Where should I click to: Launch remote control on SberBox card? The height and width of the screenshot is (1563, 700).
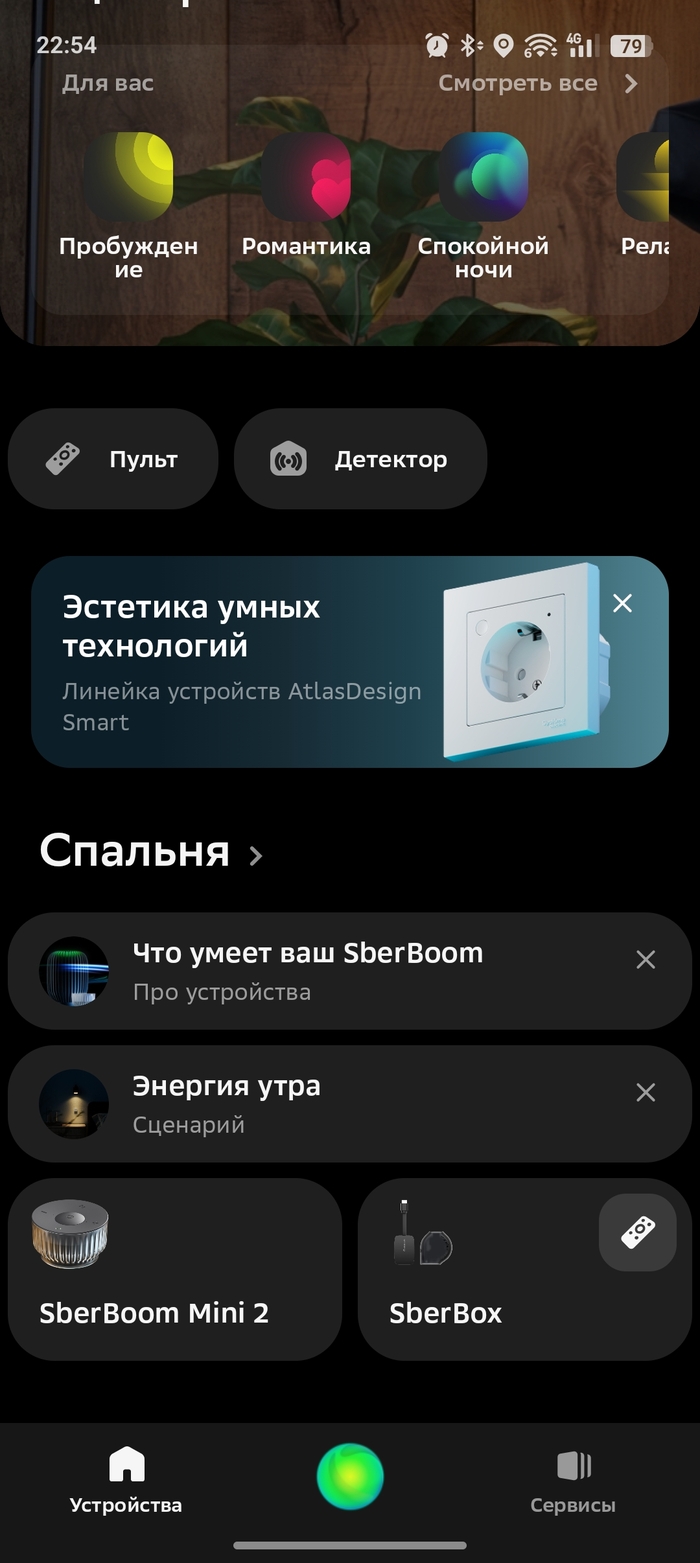point(637,1233)
